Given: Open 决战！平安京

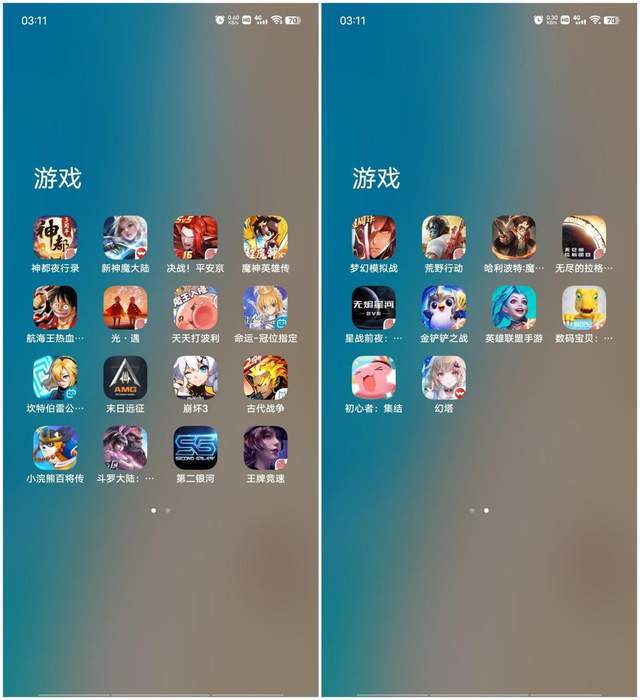Looking at the screenshot, I should pos(195,238).
